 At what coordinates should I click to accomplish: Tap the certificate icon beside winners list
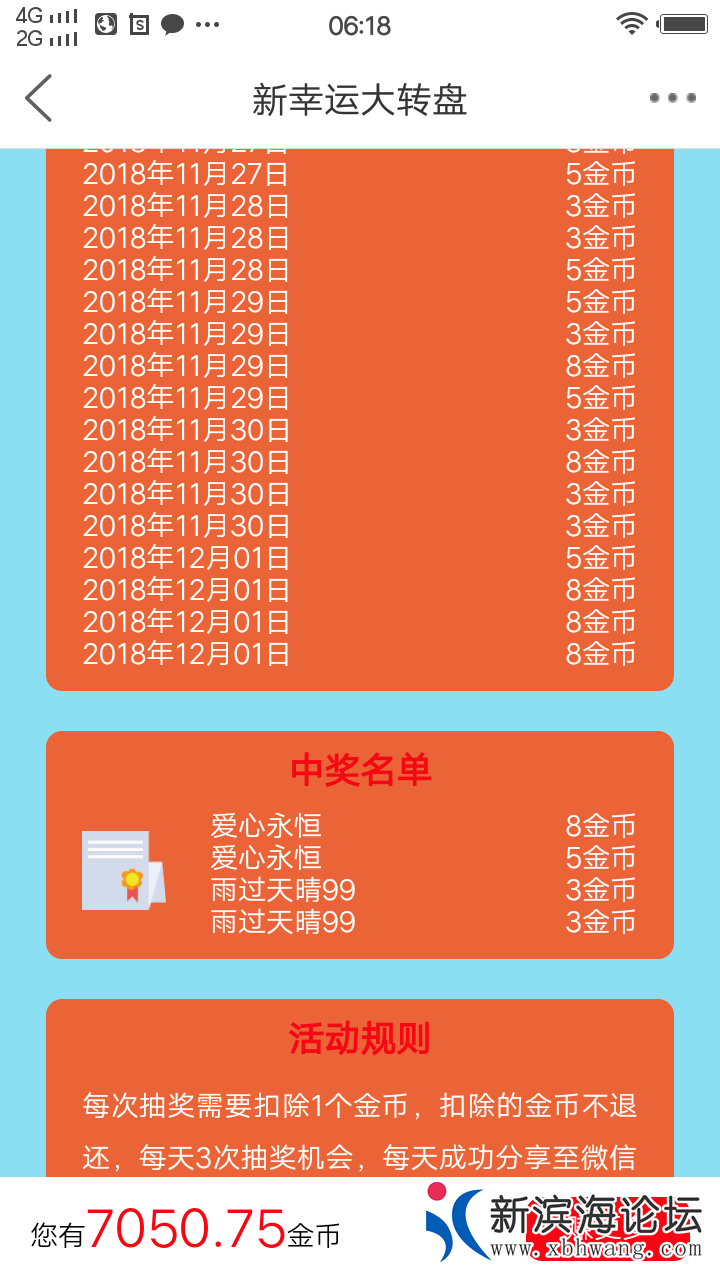(122, 869)
